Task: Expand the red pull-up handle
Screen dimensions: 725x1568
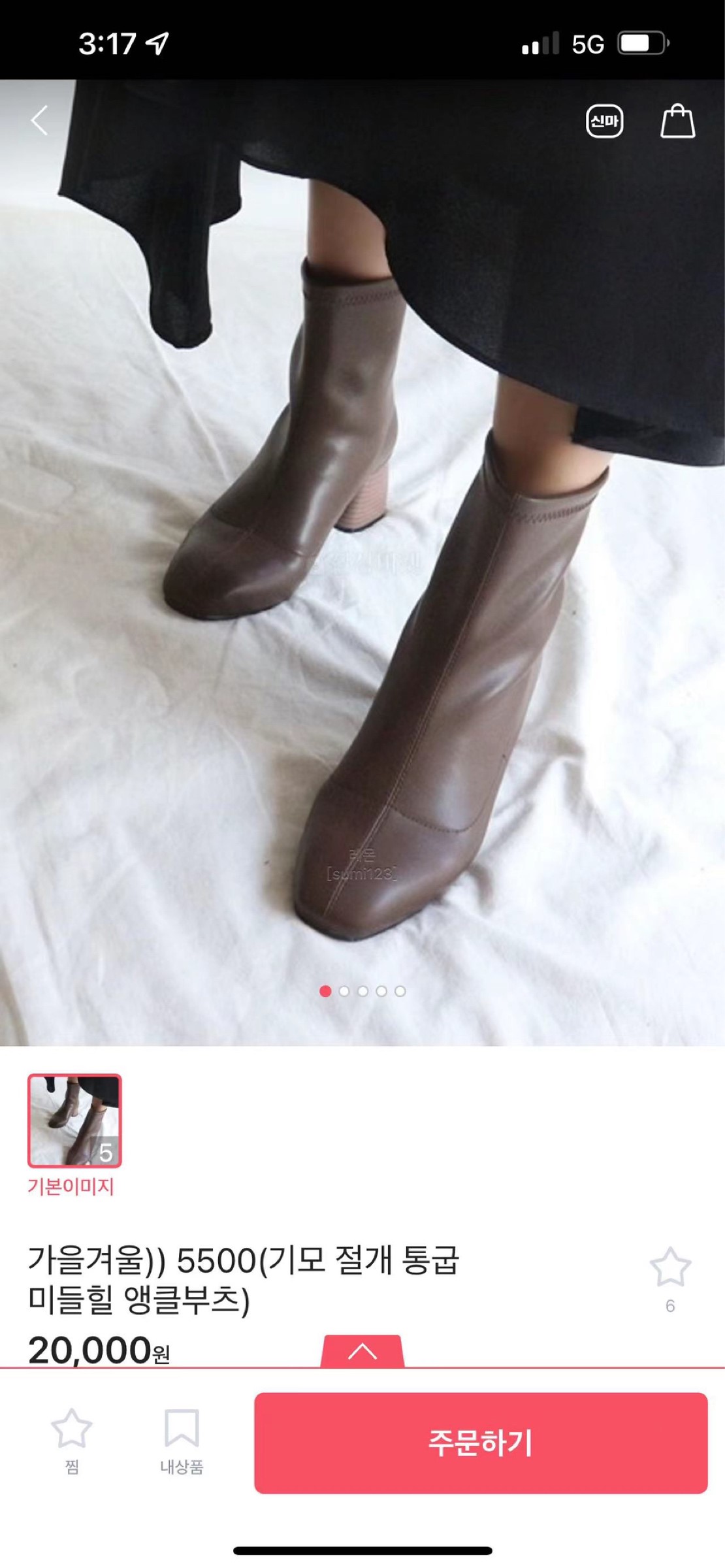Action: (362, 1351)
